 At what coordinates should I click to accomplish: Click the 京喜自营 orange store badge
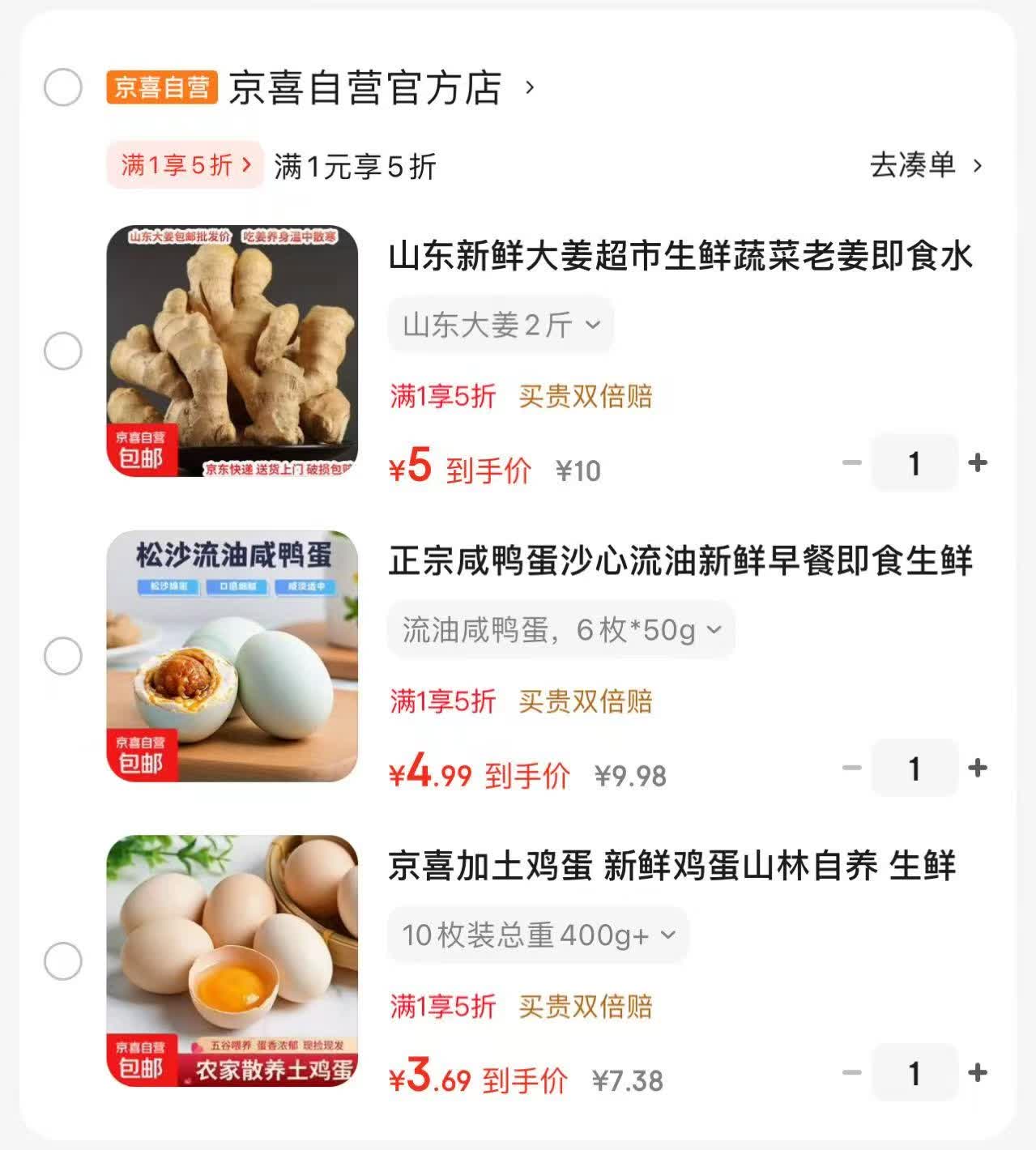coord(161,89)
